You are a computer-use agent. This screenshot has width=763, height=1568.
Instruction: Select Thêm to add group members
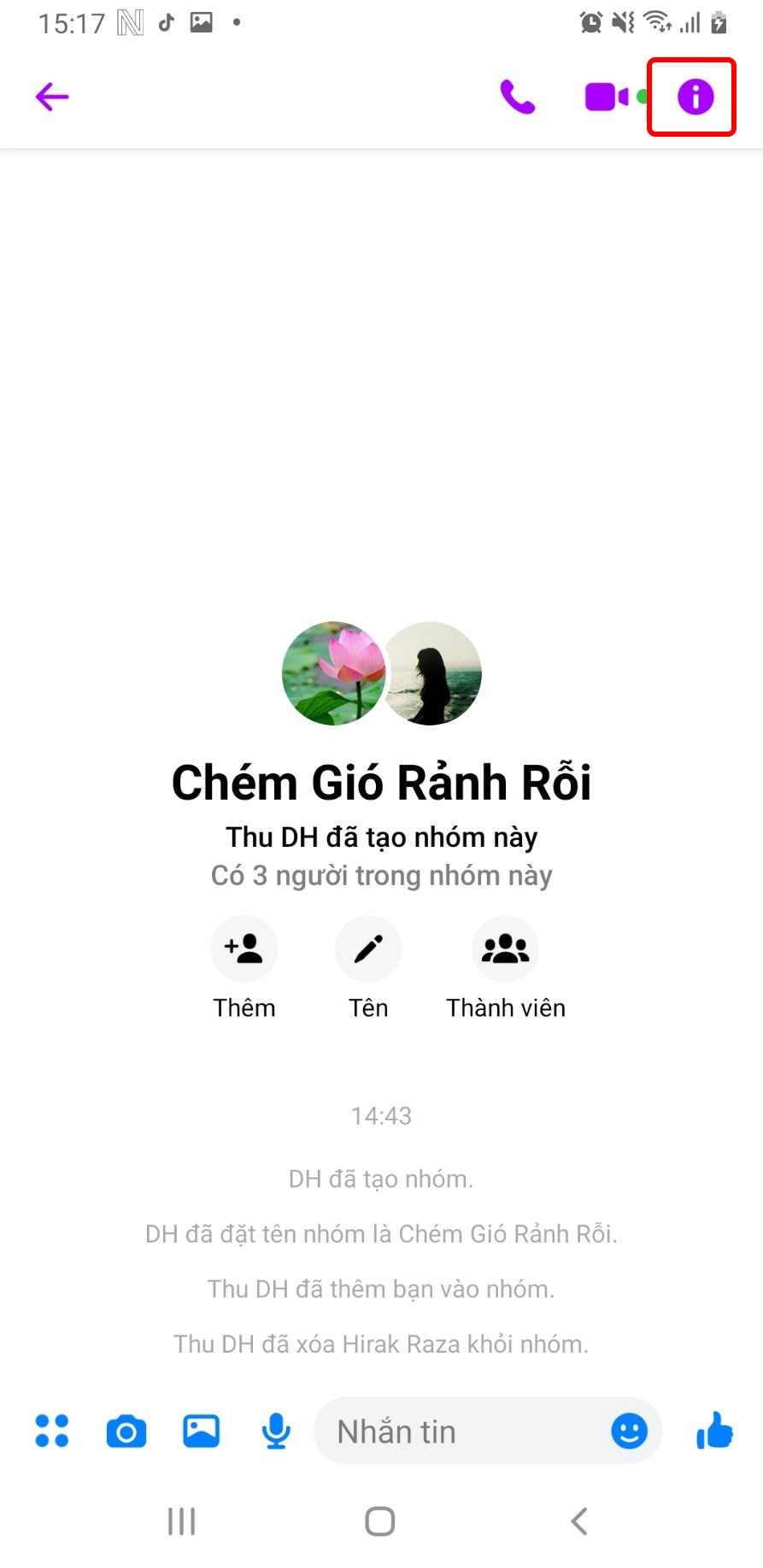coord(244,1007)
